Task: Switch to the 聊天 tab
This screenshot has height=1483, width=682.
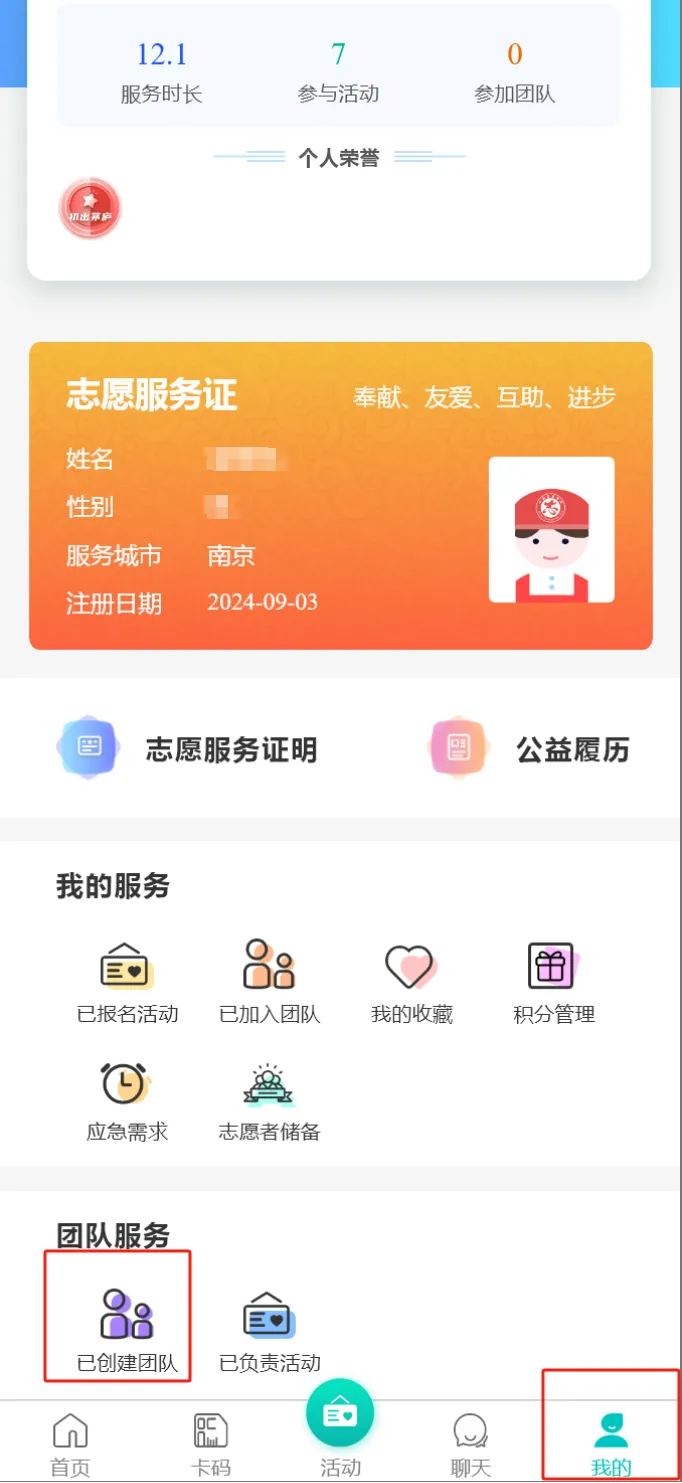Action: click(470, 1445)
